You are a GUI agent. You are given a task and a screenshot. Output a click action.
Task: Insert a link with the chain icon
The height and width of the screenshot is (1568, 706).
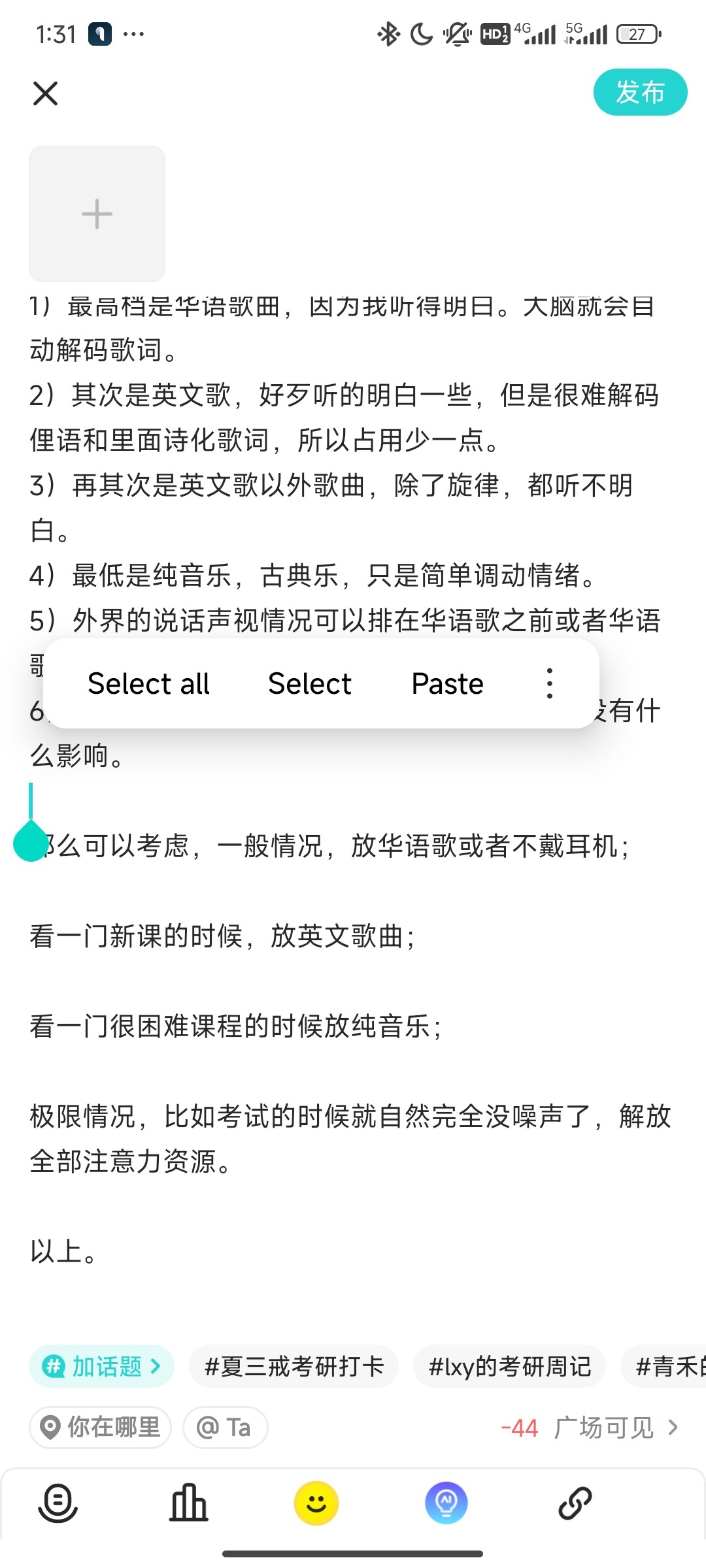(575, 1503)
